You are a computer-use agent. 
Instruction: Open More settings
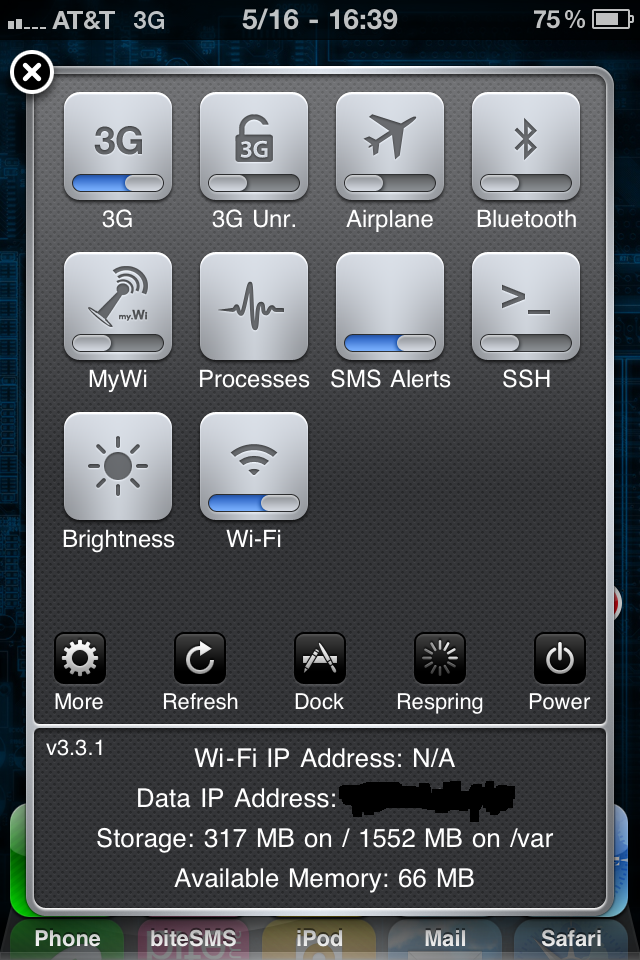(79, 659)
